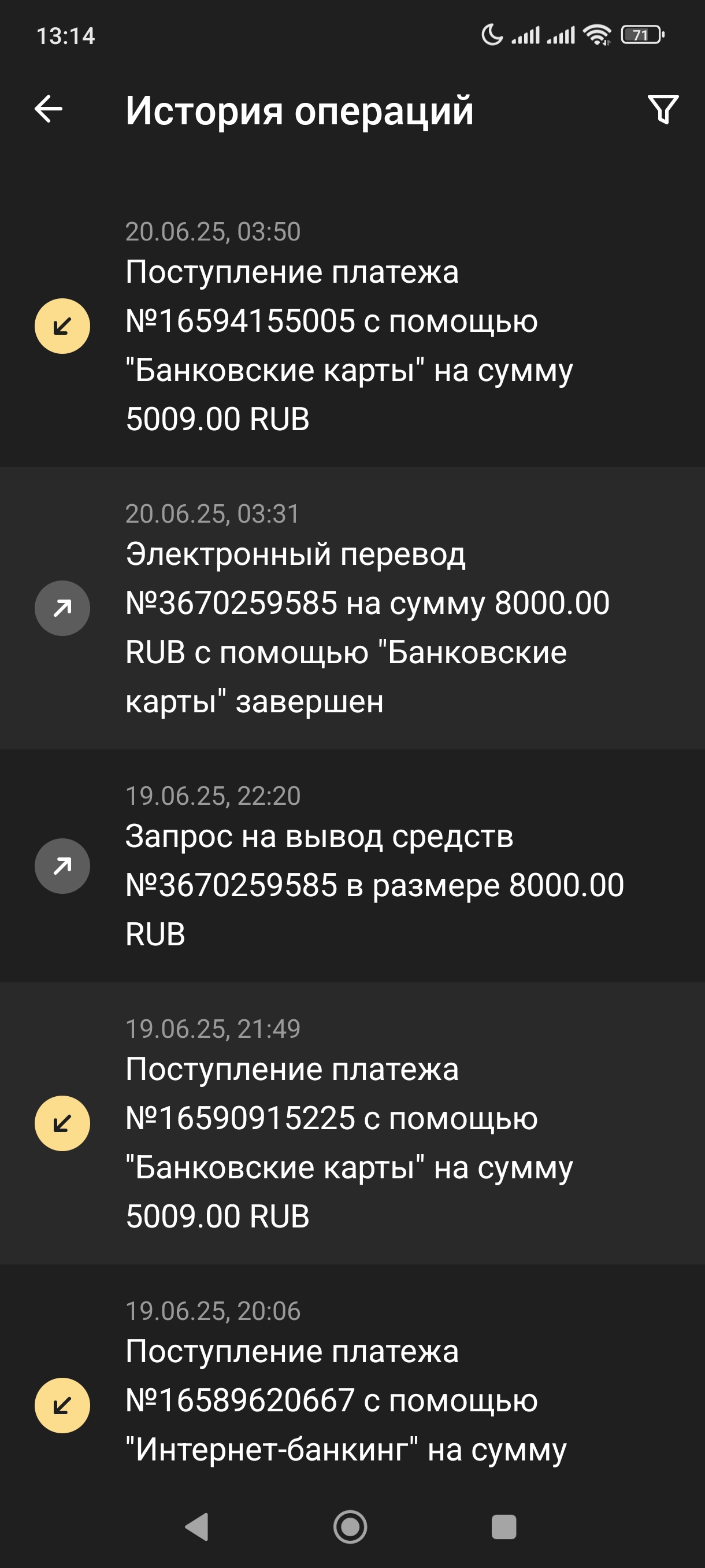Tap the system home button

coord(350,1526)
